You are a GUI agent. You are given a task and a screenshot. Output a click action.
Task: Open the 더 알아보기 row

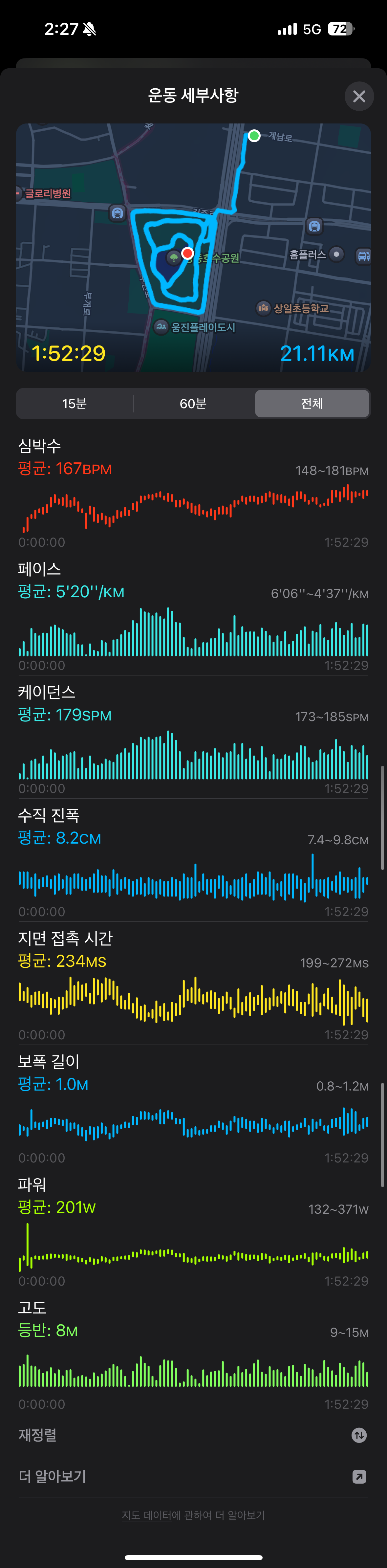pos(193,1477)
